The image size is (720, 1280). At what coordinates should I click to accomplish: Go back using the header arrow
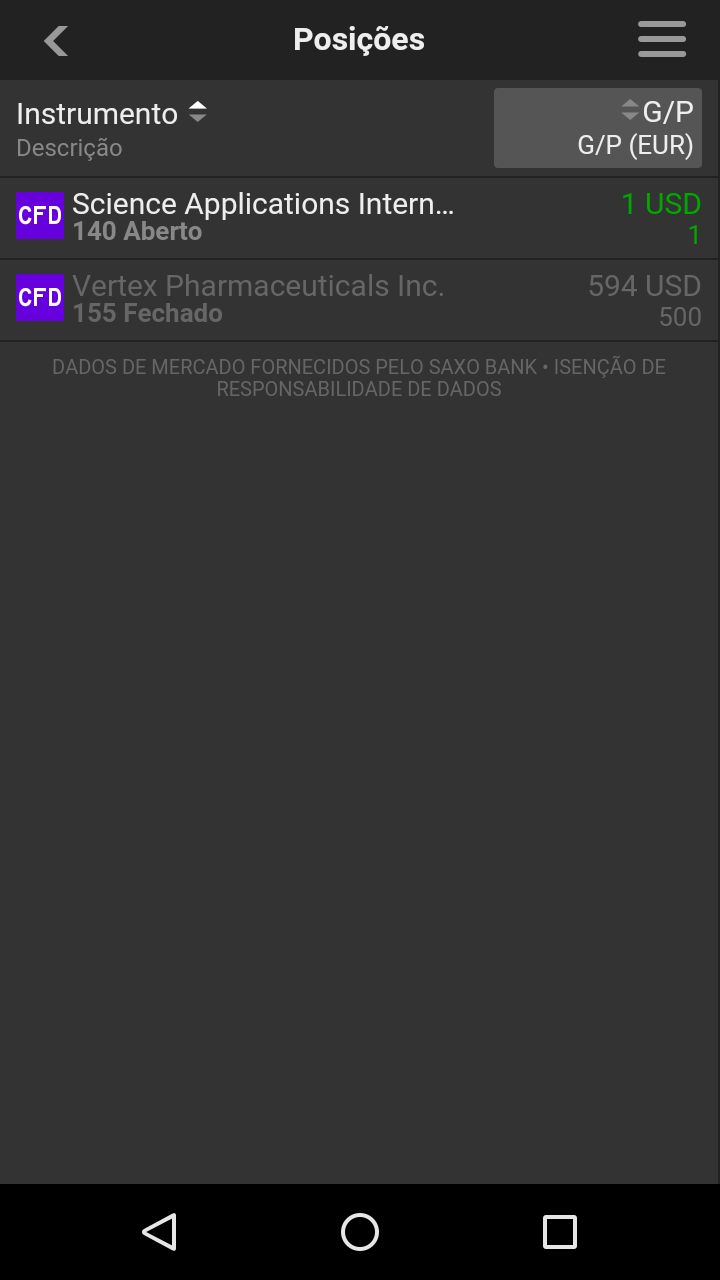click(x=56, y=40)
